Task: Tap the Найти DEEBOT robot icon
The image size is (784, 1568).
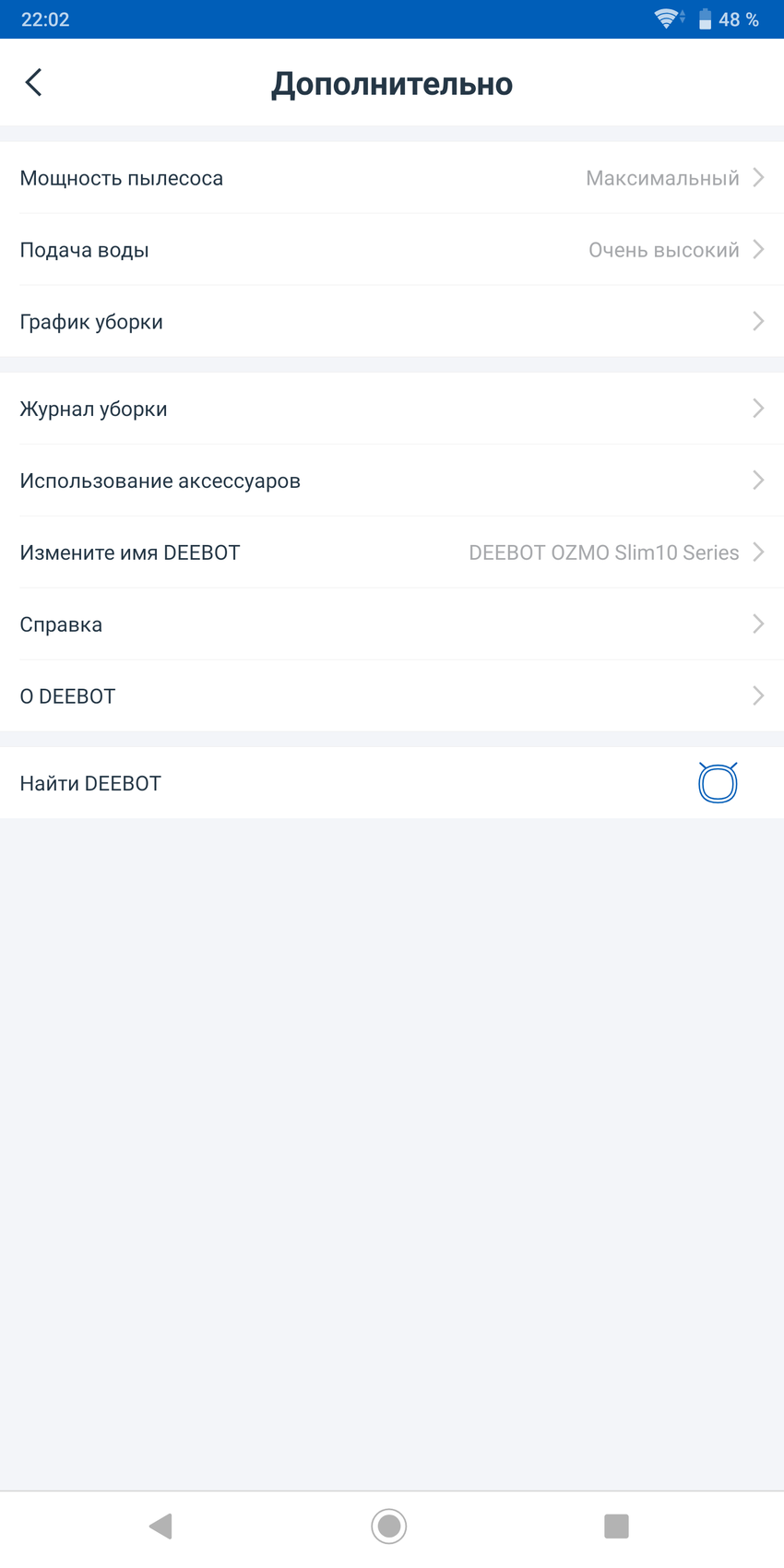Action: tap(718, 783)
